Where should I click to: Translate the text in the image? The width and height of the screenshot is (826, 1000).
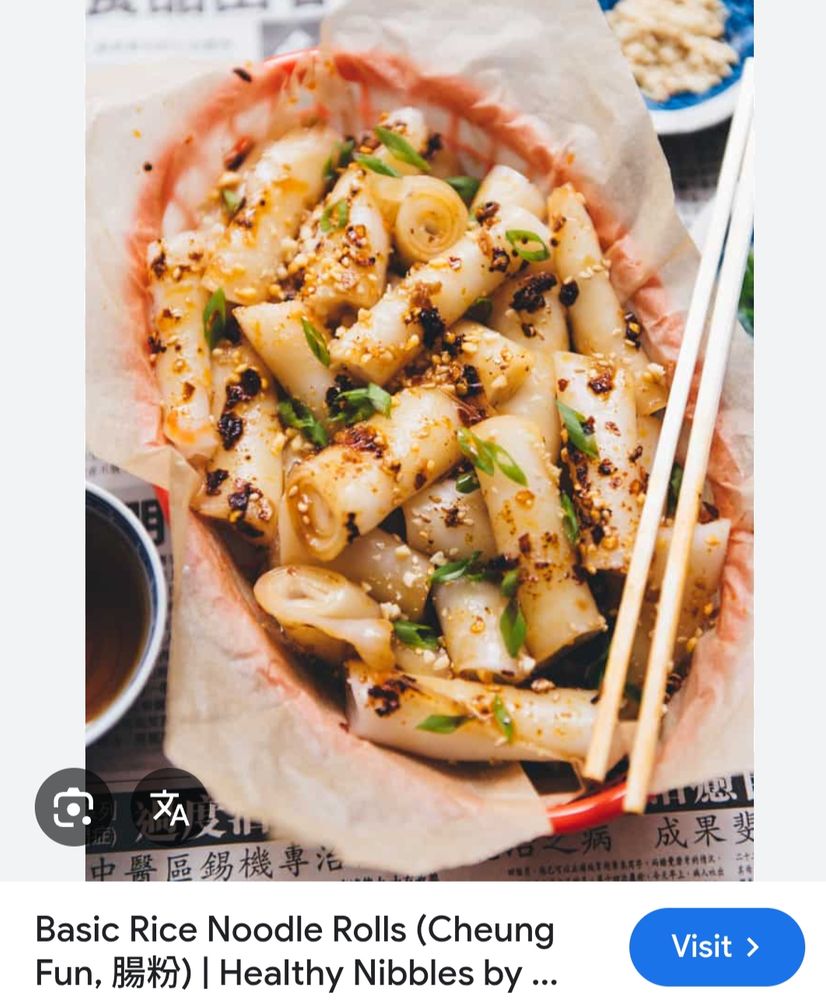click(x=169, y=807)
